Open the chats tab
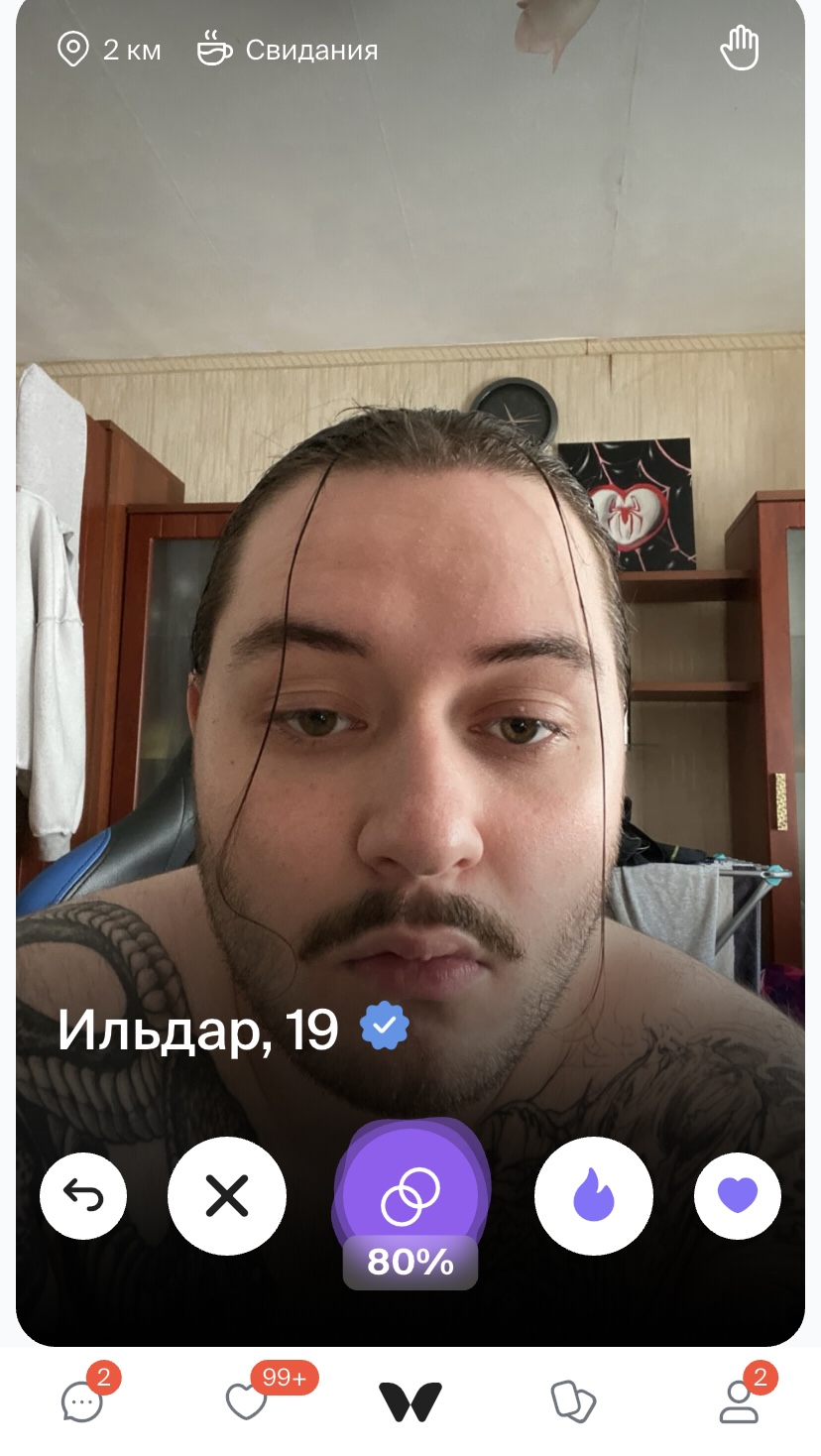 [x=83, y=1400]
